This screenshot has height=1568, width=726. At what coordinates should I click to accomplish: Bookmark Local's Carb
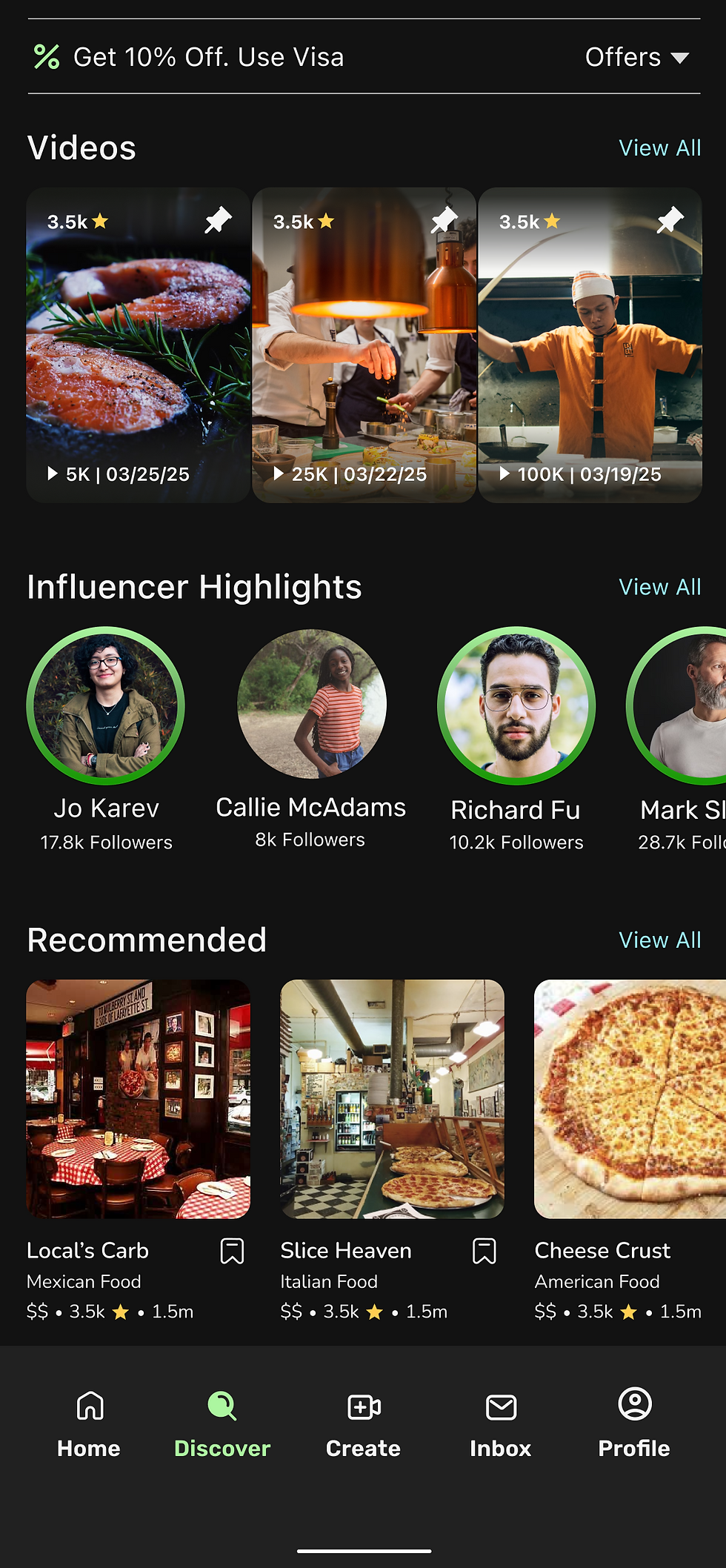(x=232, y=1251)
